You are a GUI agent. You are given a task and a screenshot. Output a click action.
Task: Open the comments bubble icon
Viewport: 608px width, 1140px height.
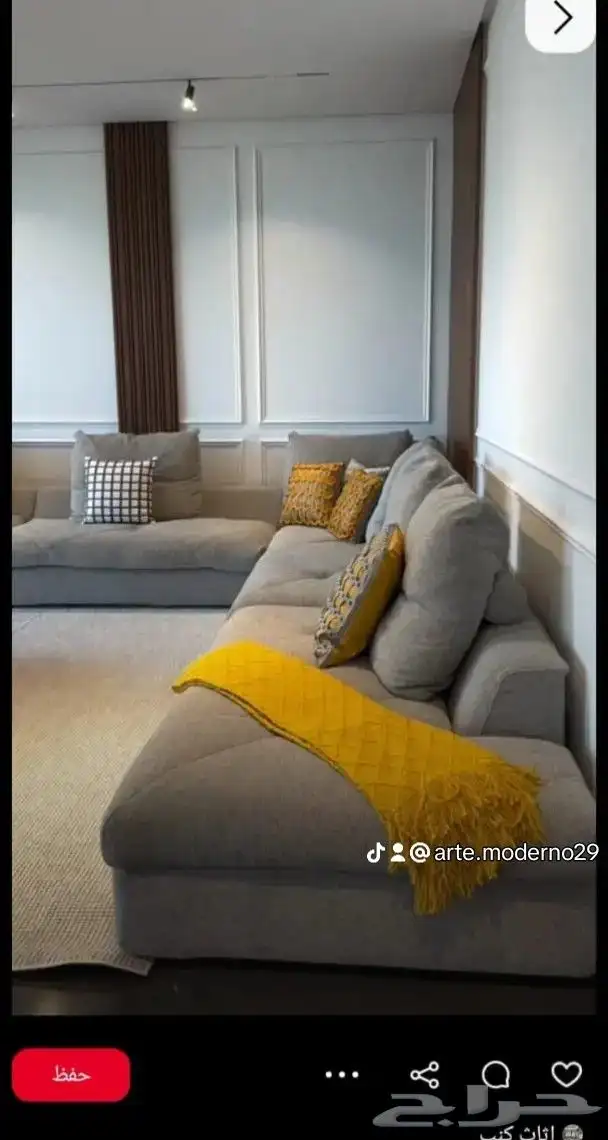[x=495, y=1075]
